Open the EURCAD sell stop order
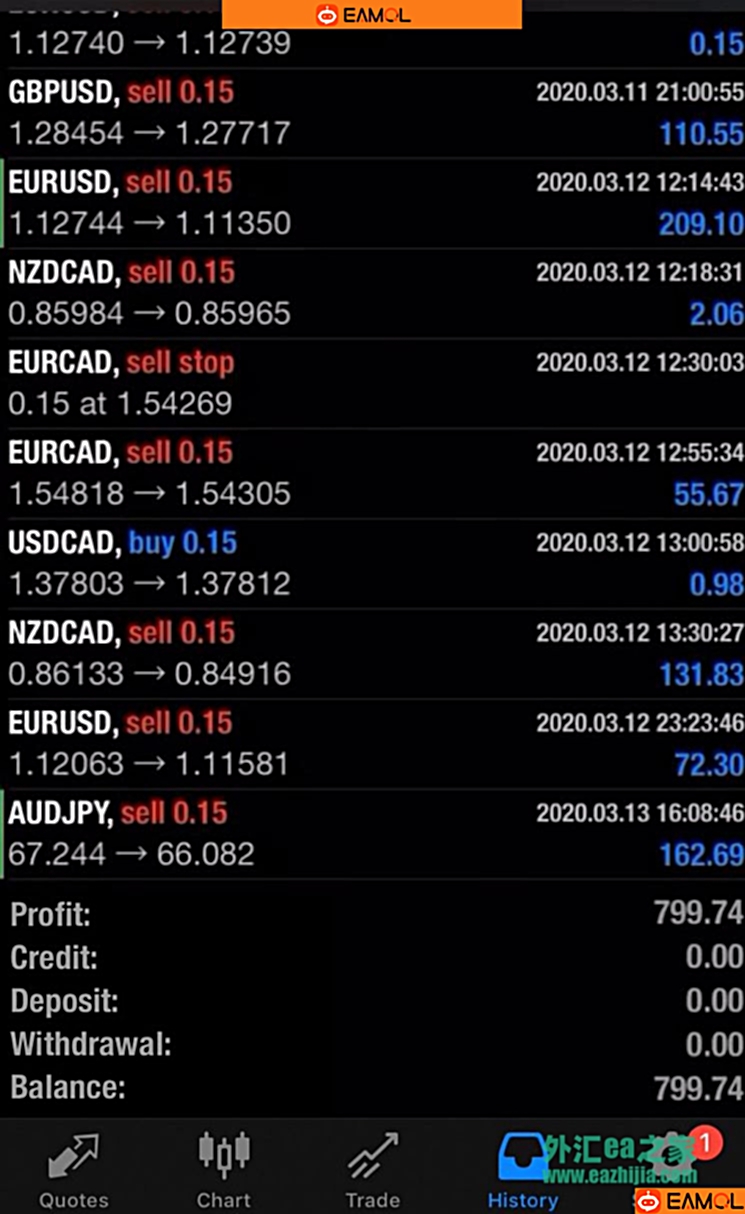The height and width of the screenshot is (1214, 745). [x=372, y=383]
